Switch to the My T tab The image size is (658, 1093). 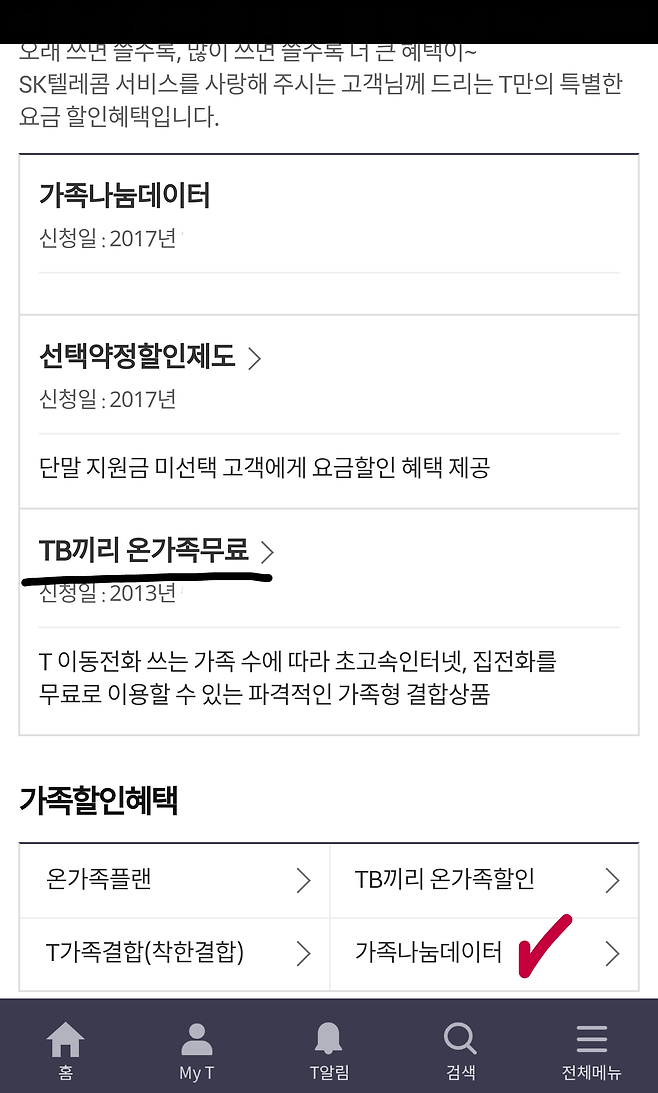tap(196, 1049)
